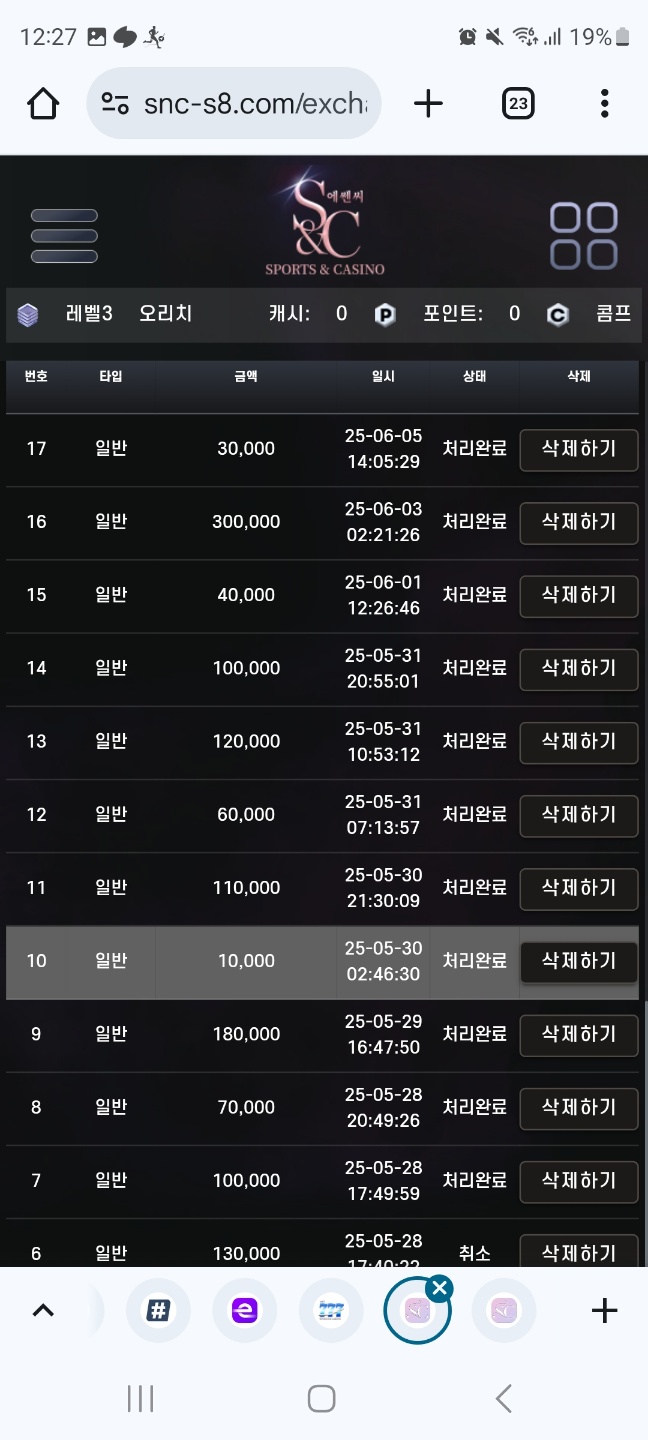Open a new browser tab

click(x=428, y=103)
